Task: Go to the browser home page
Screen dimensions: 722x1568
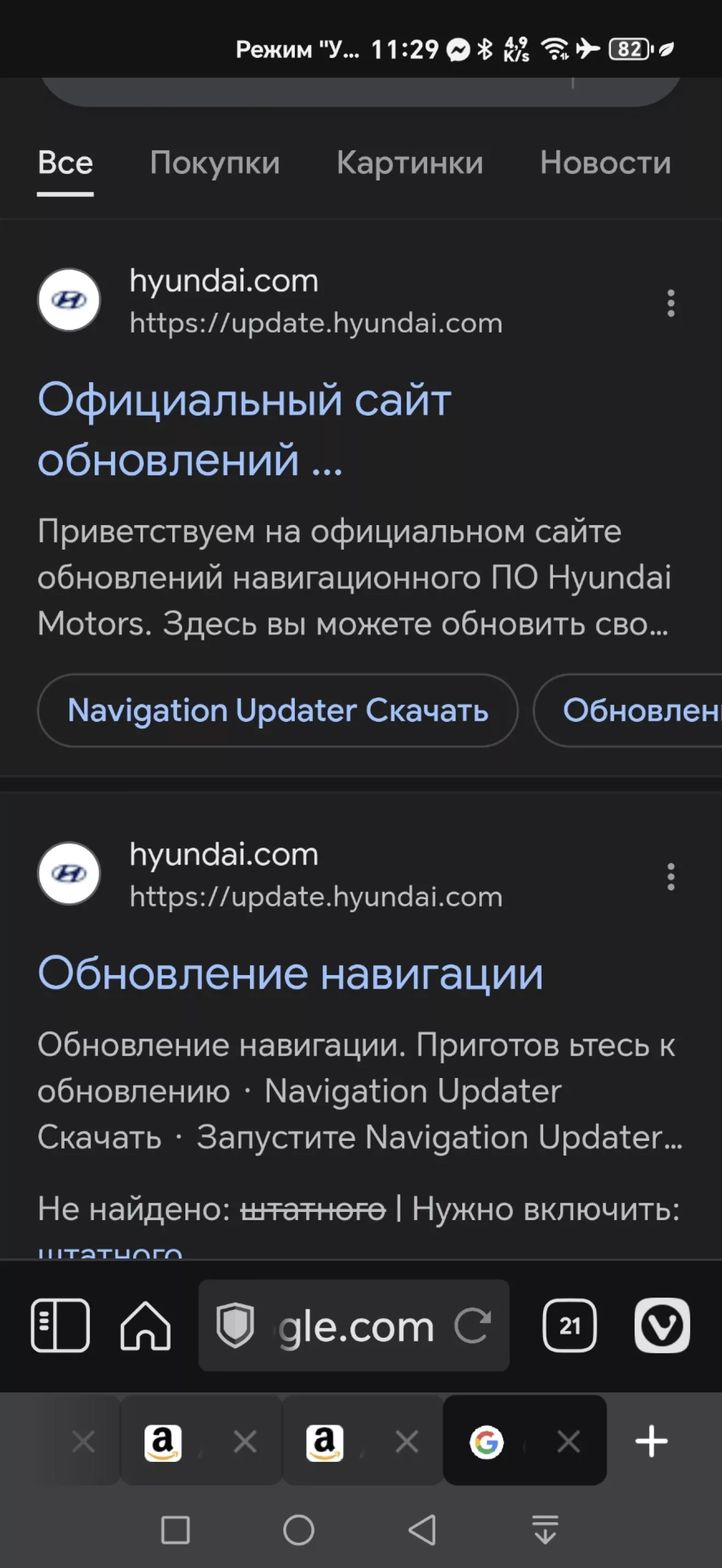Action: [145, 1325]
